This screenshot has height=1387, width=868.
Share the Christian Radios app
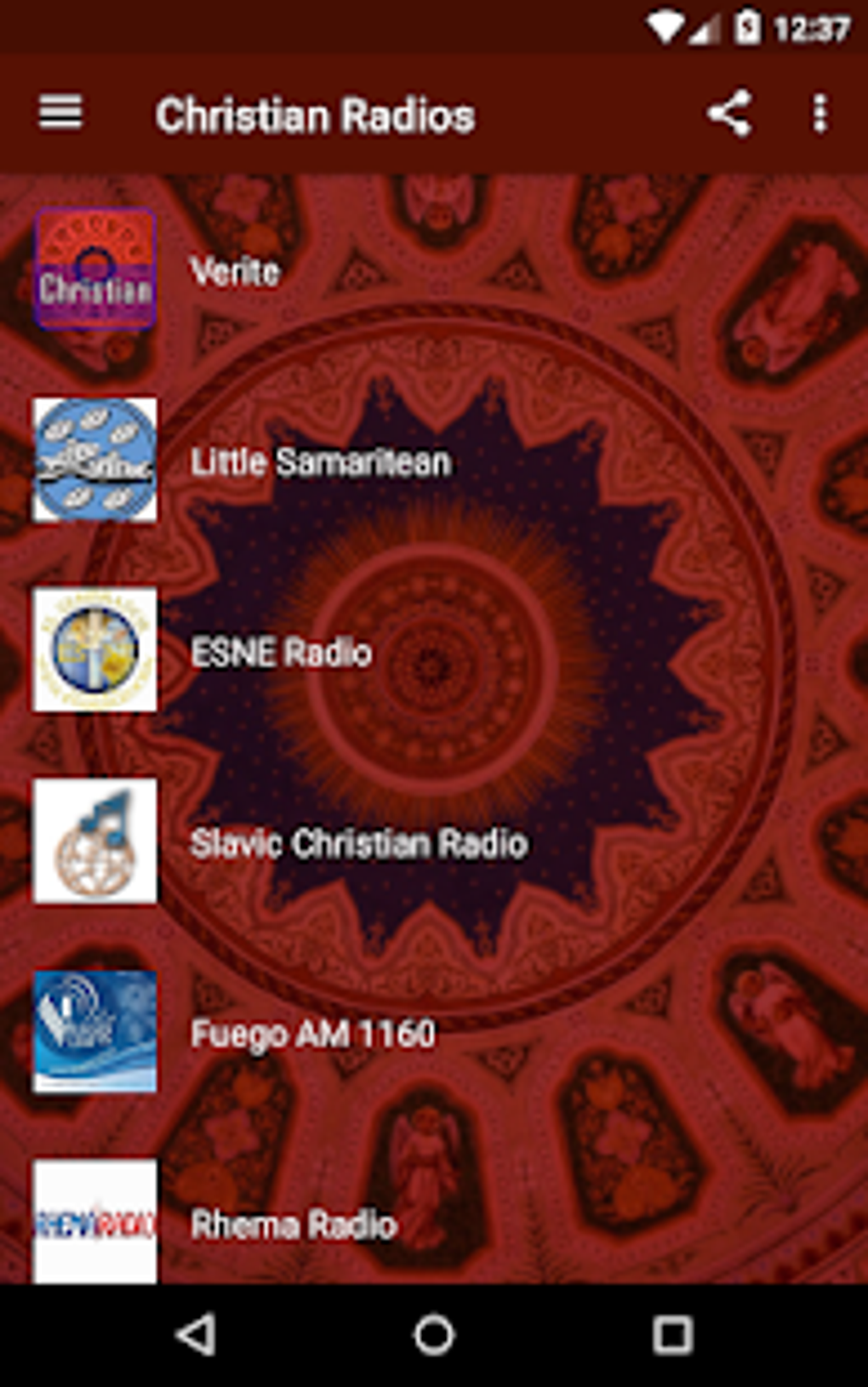(729, 113)
